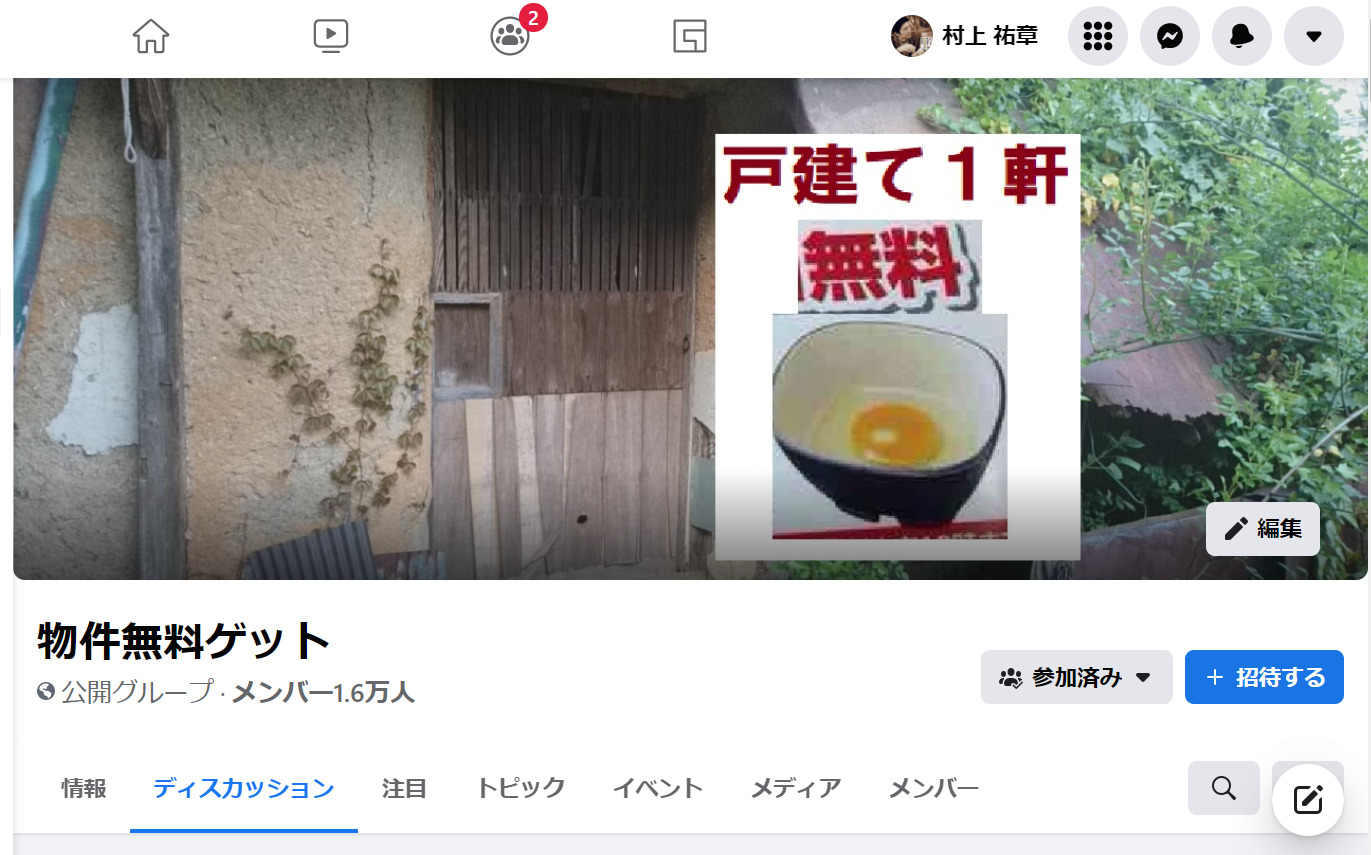Invite people with 招待する

[1264, 677]
